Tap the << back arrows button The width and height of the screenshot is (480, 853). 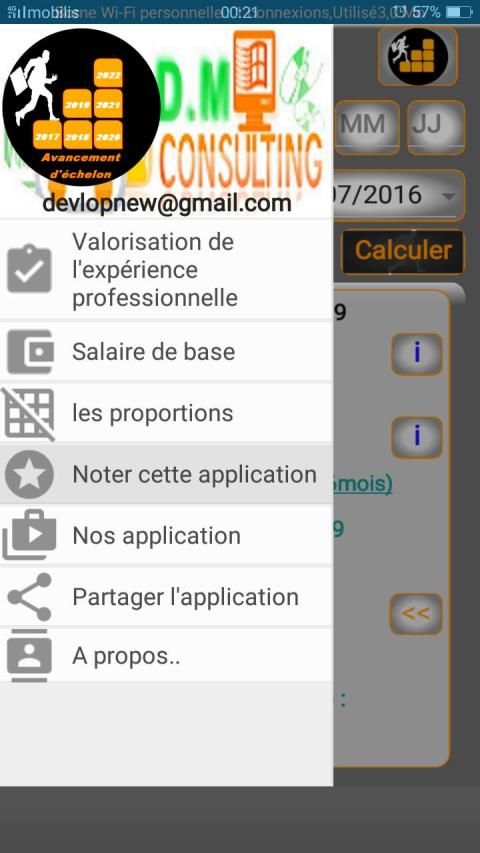(x=416, y=614)
